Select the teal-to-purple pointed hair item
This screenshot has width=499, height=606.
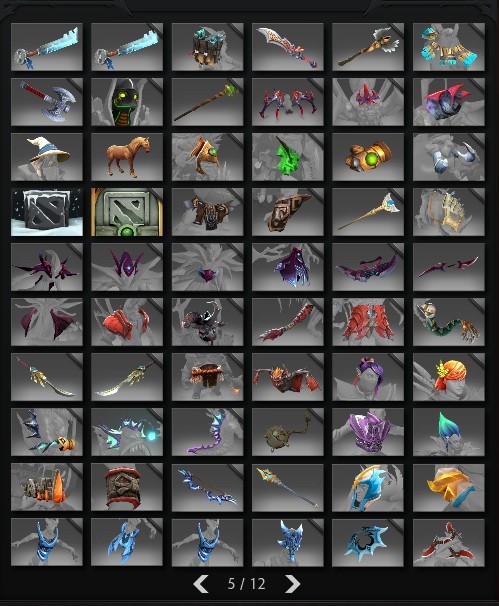(449, 432)
